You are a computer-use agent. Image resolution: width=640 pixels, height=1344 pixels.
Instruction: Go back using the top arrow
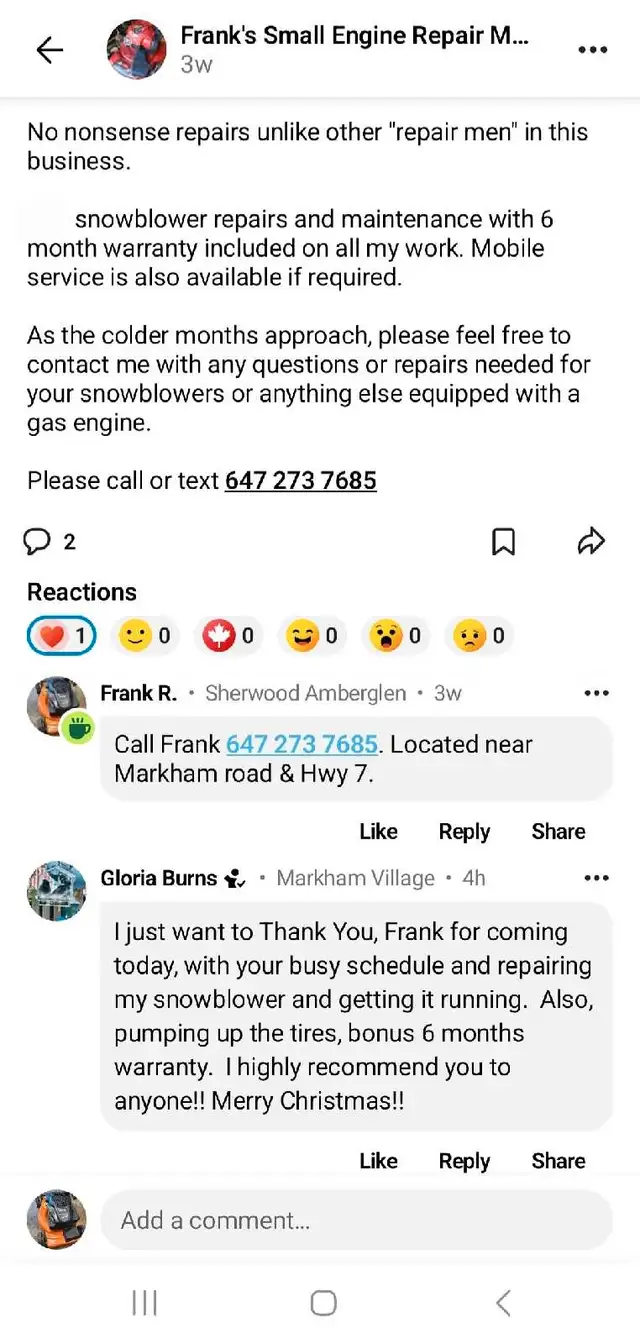coord(49,50)
